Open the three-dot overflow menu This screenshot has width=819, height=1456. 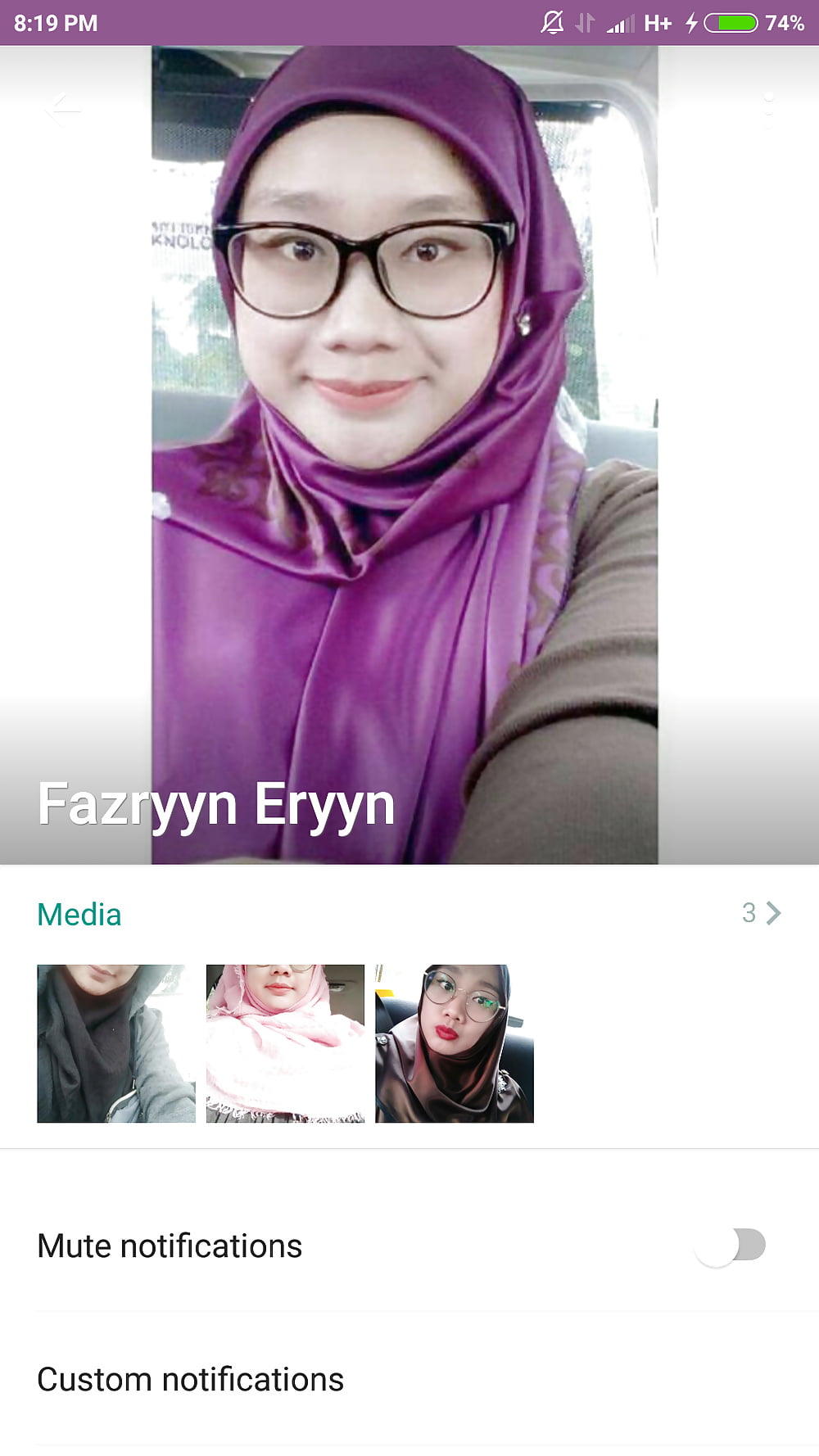pyautogui.click(x=768, y=109)
